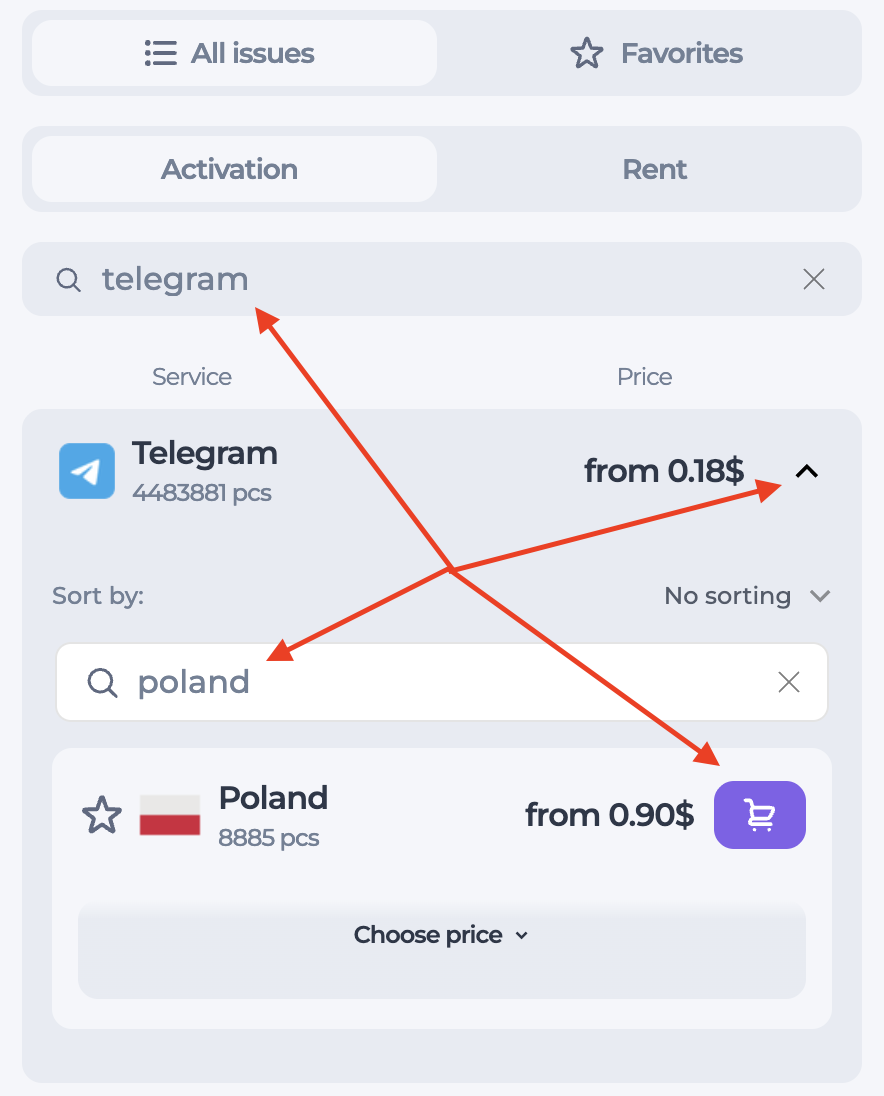This screenshot has height=1096, width=884.
Task: Clear the telegram search text
Action: coord(814,279)
